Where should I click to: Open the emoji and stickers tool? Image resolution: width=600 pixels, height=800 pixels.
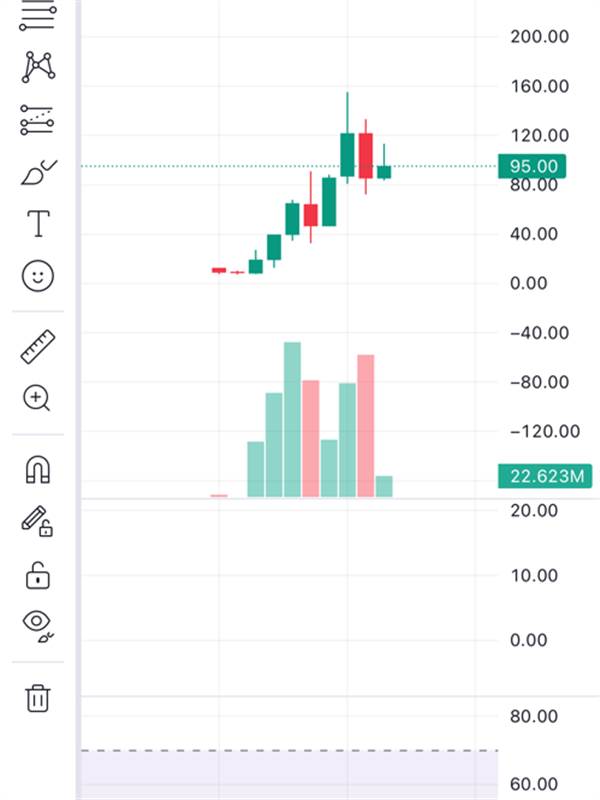[38, 276]
